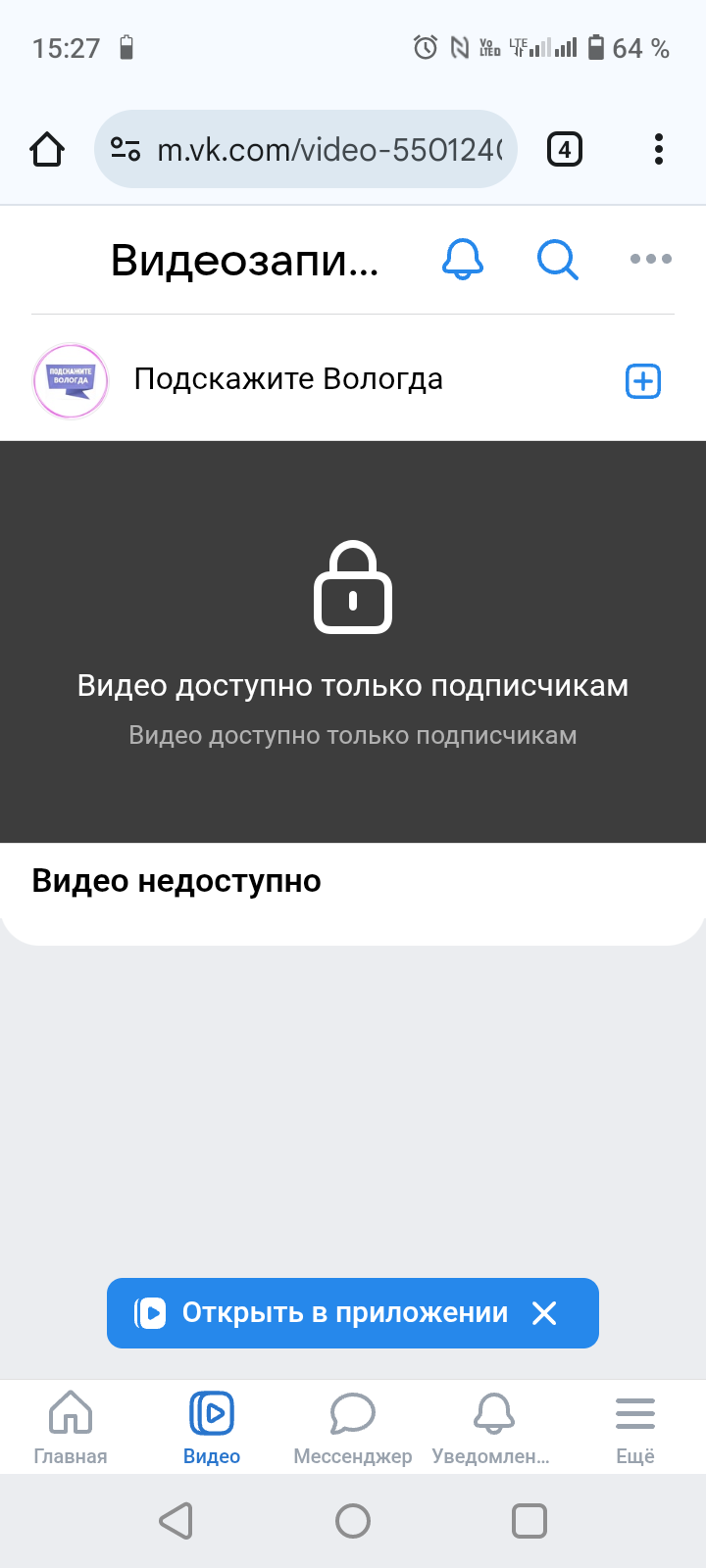Dismiss the open-in-app banner
Image resolution: width=706 pixels, height=1568 pixels.
tap(544, 1313)
